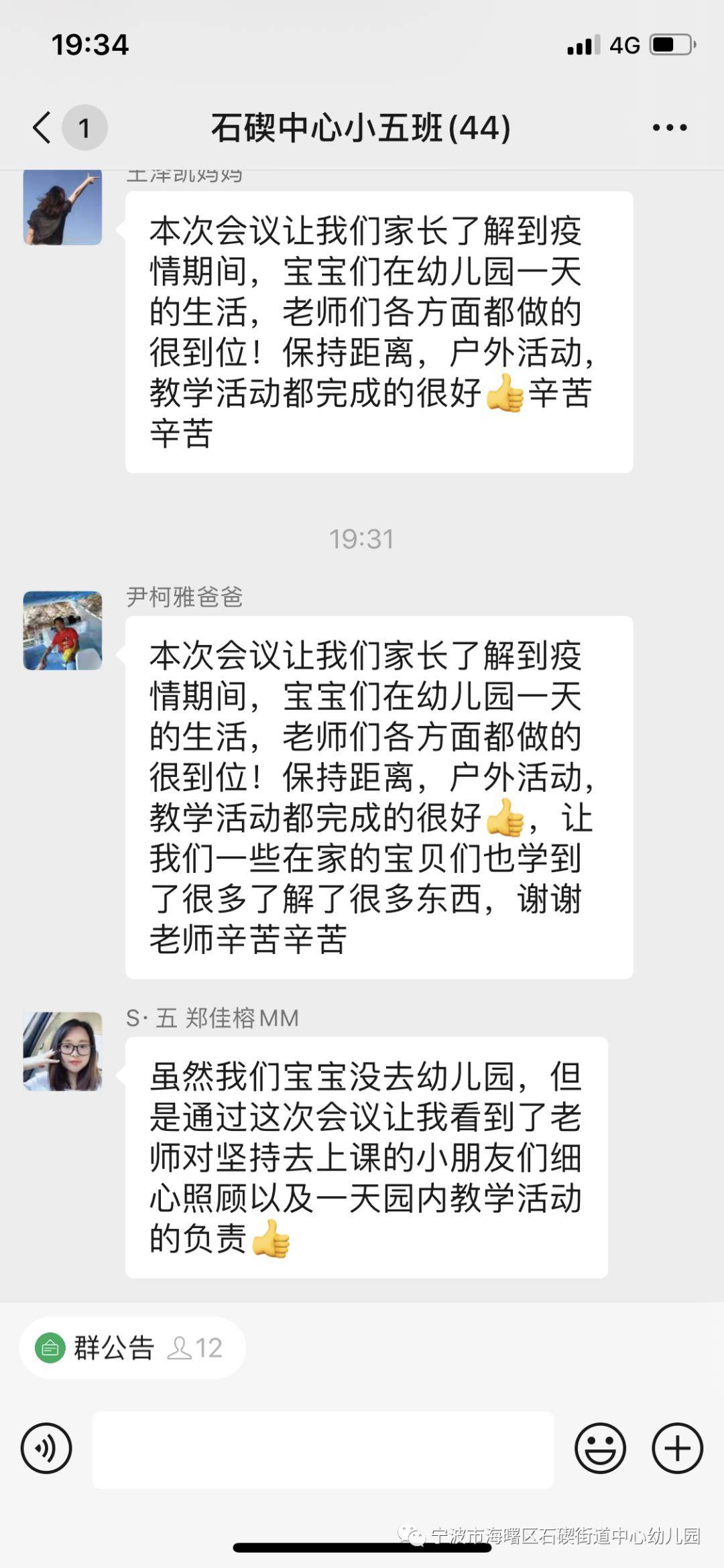Open the top sender's avatar with raised arm

pos(63,207)
